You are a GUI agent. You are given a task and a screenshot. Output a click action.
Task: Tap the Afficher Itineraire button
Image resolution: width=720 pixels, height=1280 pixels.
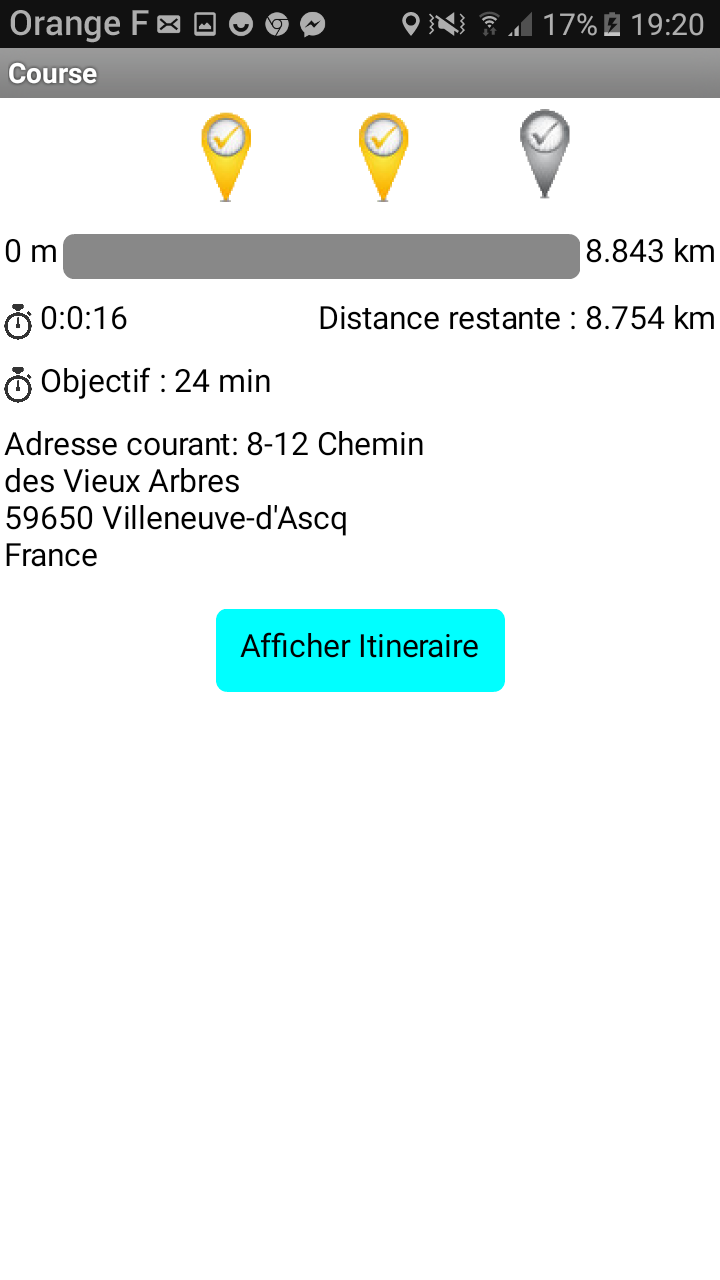click(x=360, y=650)
